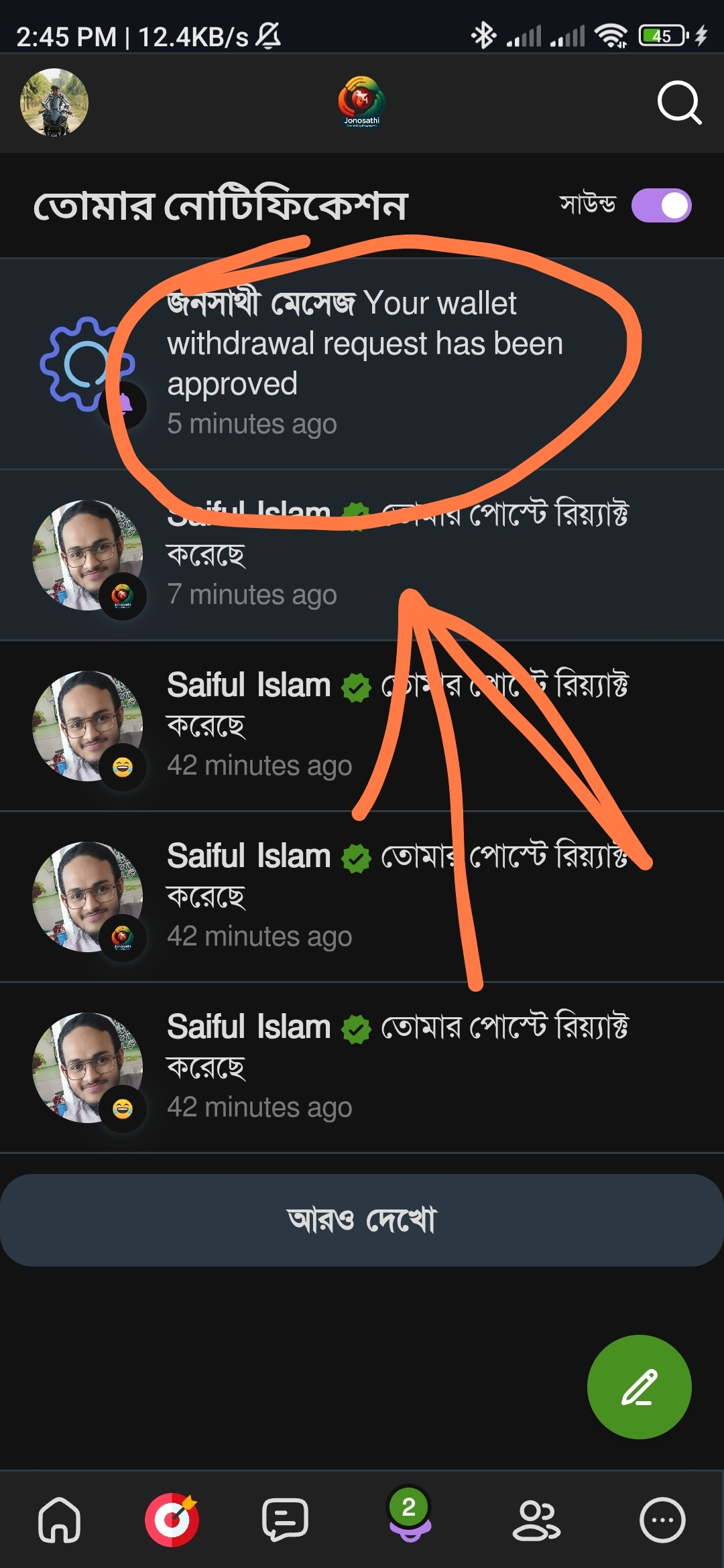Open the target icon tab
Image resolution: width=724 pixels, height=1568 pixels.
(172, 1520)
